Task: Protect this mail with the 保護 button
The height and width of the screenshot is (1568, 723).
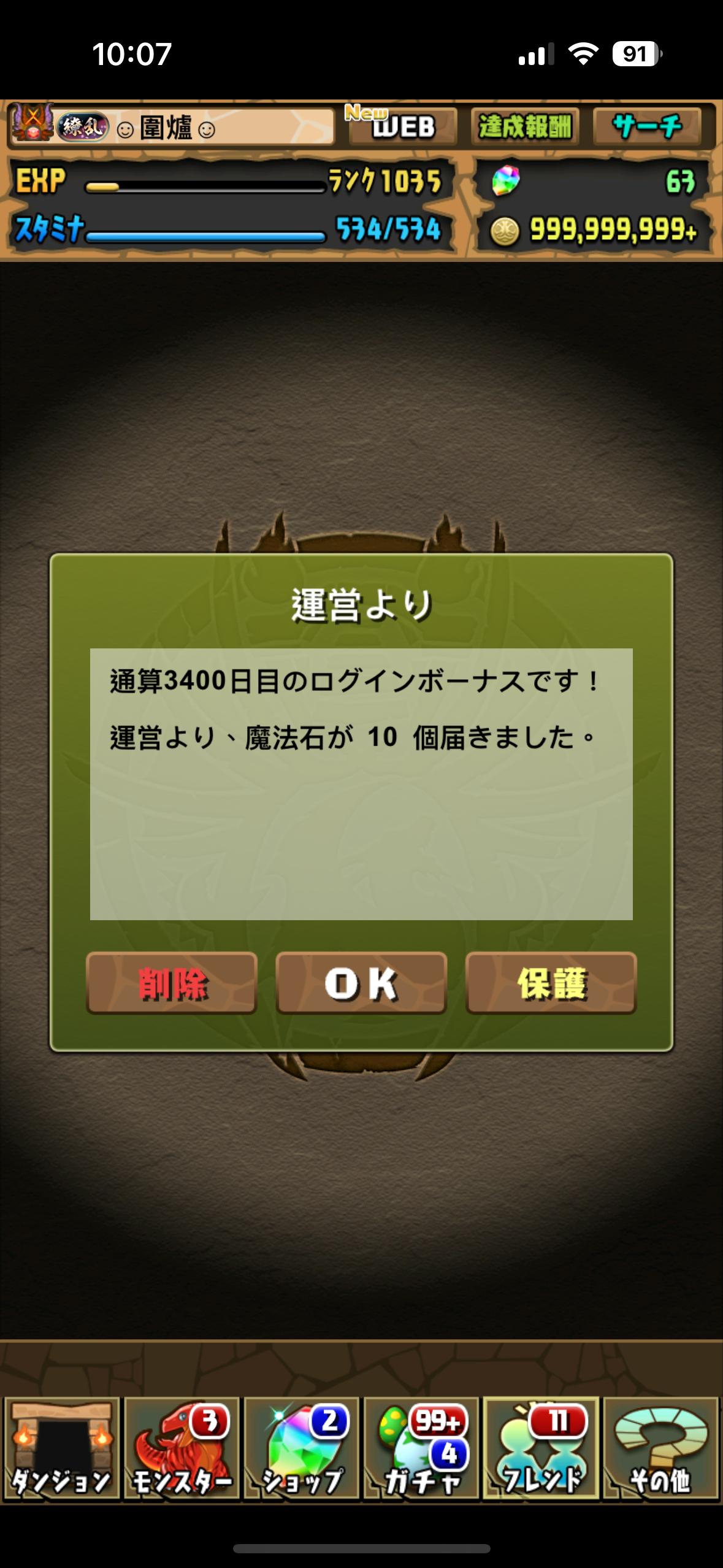Action: pos(551,983)
